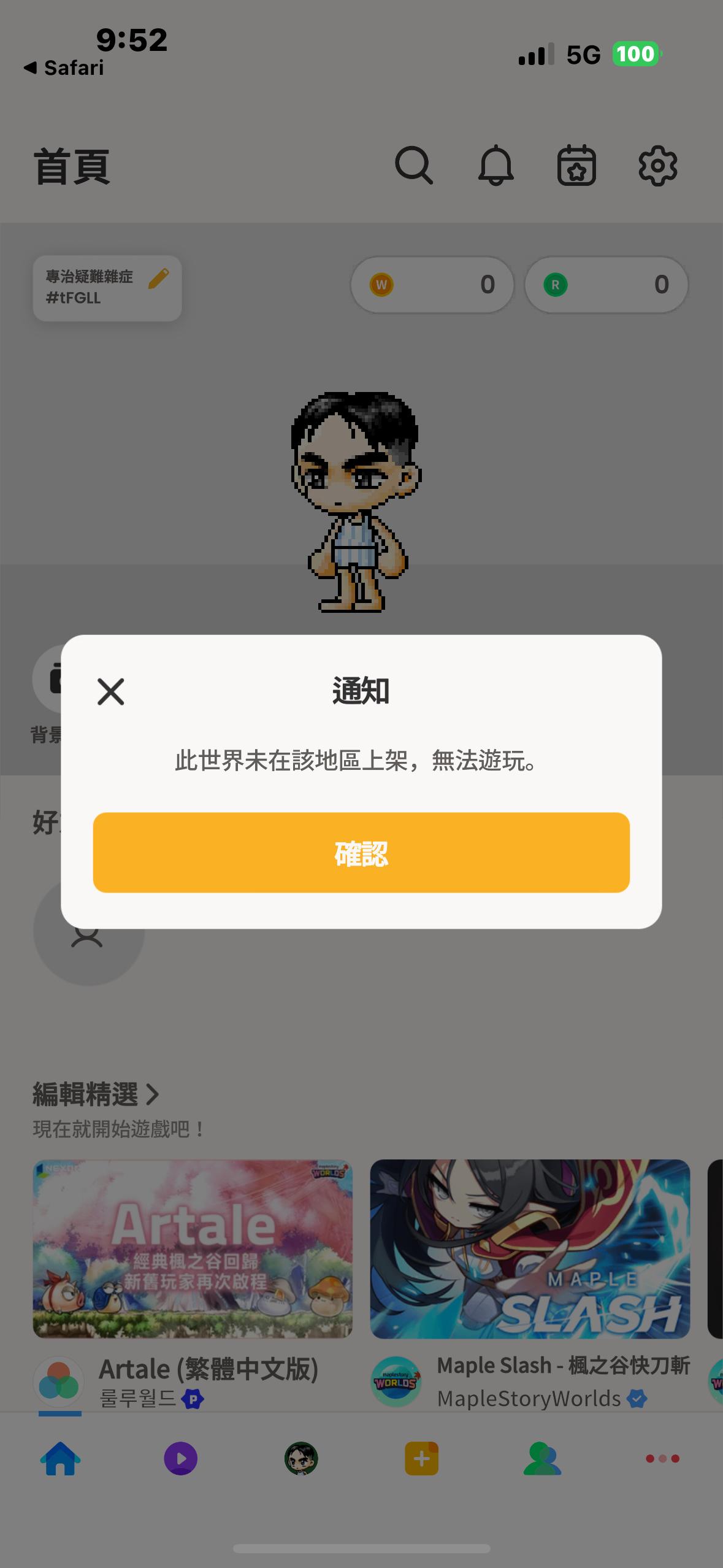Open the notifications bell icon
The image size is (723, 1568).
pyautogui.click(x=496, y=166)
